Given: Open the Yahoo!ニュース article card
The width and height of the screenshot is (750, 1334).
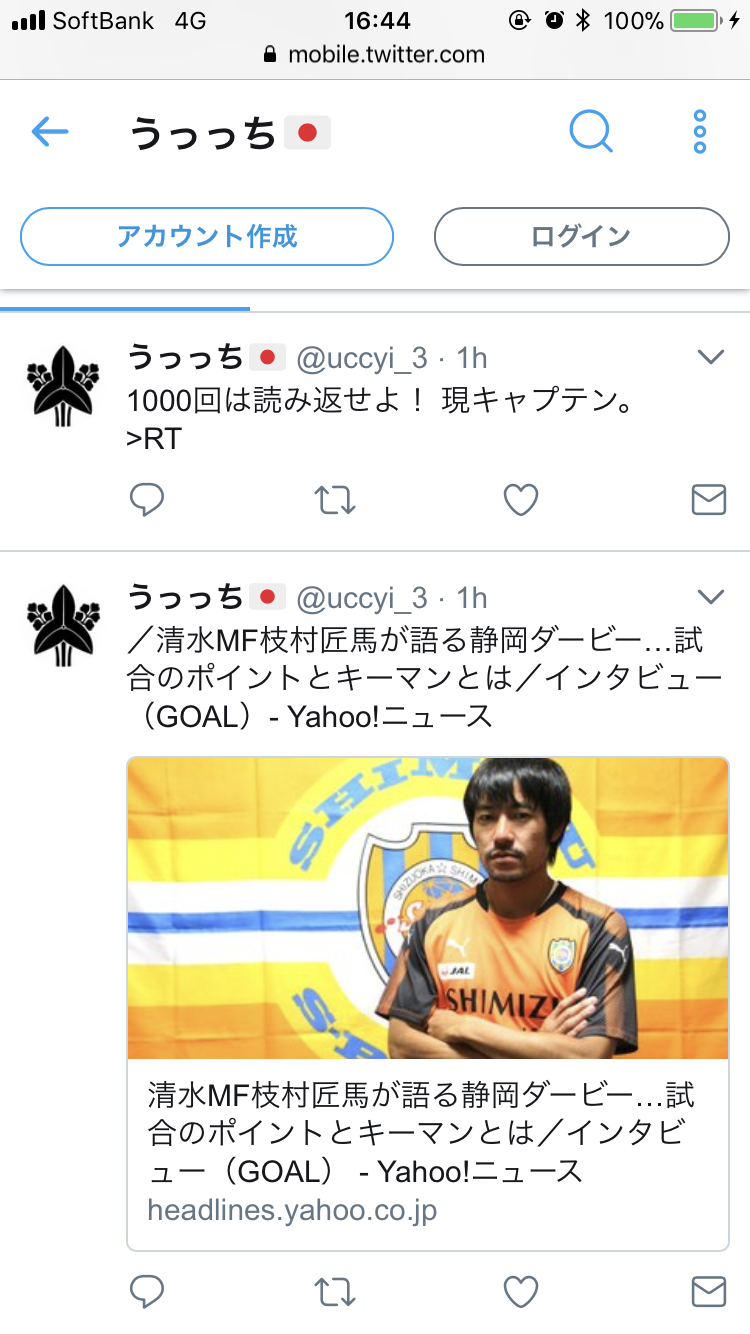Looking at the screenshot, I should (428, 1003).
